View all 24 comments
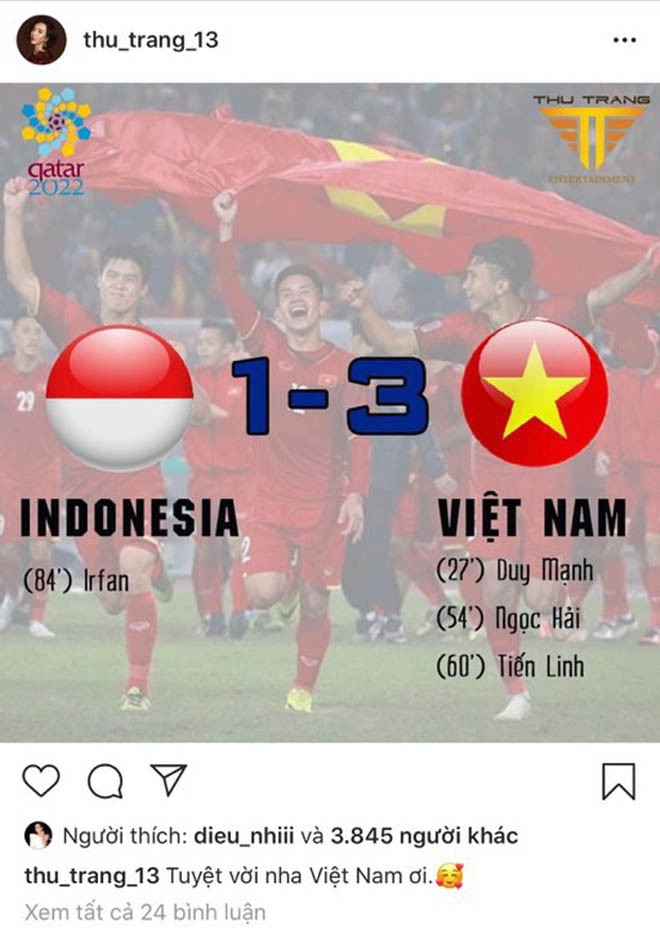 tap(145, 912)
